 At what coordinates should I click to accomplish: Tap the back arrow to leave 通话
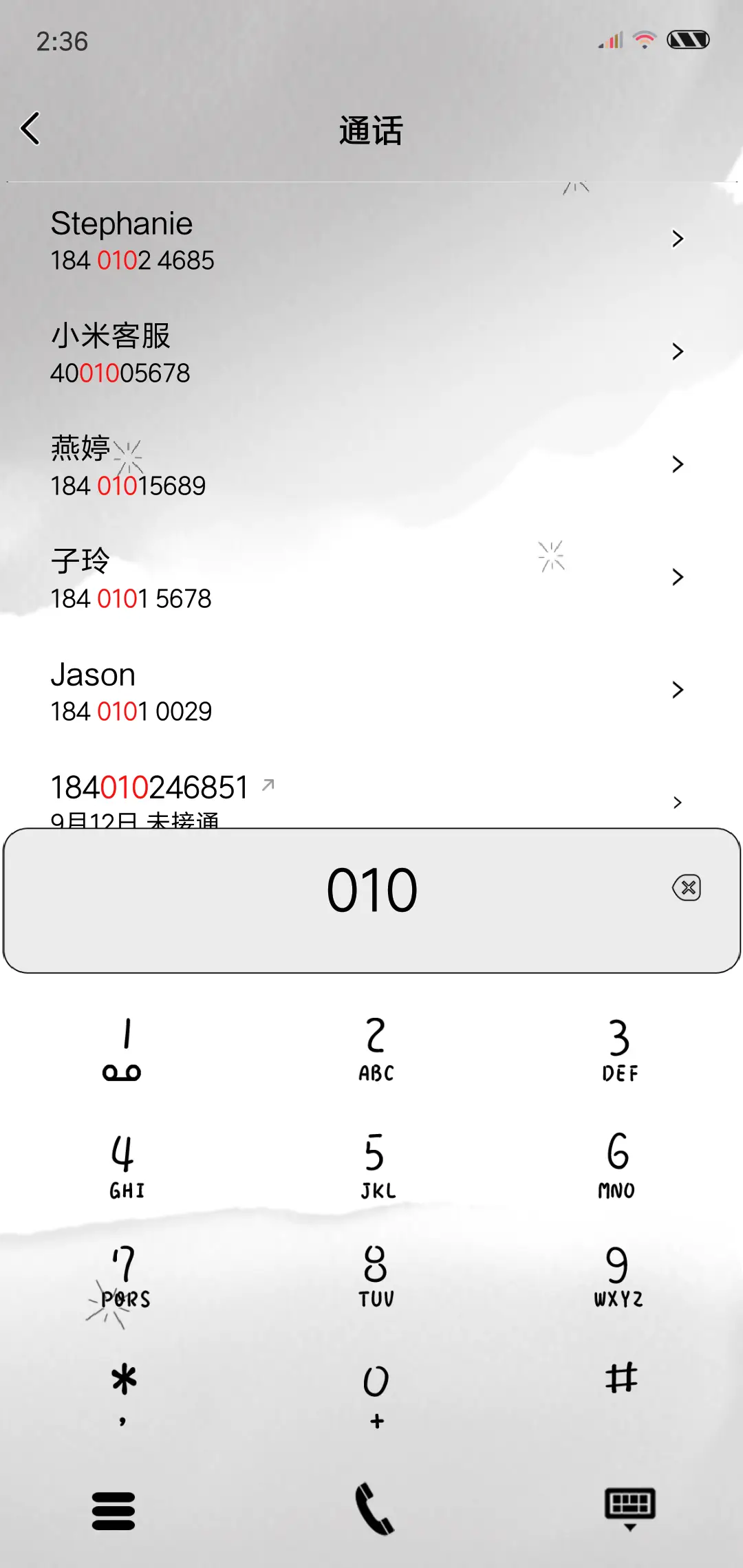coord(31,129)
